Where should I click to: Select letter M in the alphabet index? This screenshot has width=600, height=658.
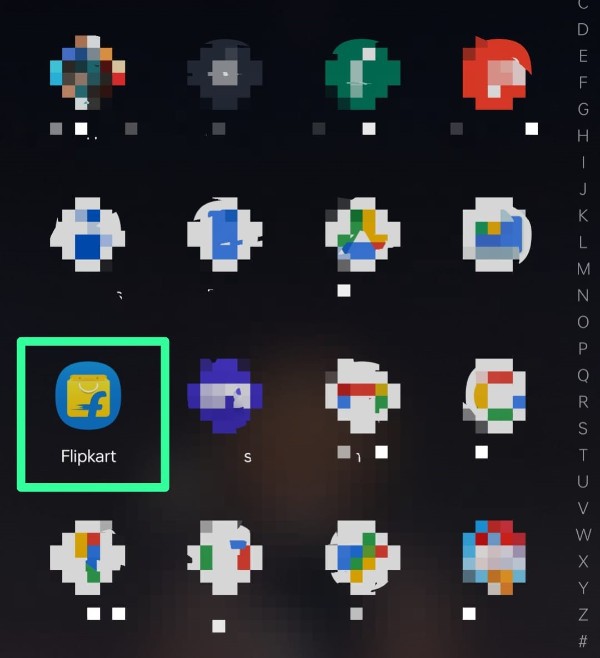pyautogui.click(x=583, y=268)
